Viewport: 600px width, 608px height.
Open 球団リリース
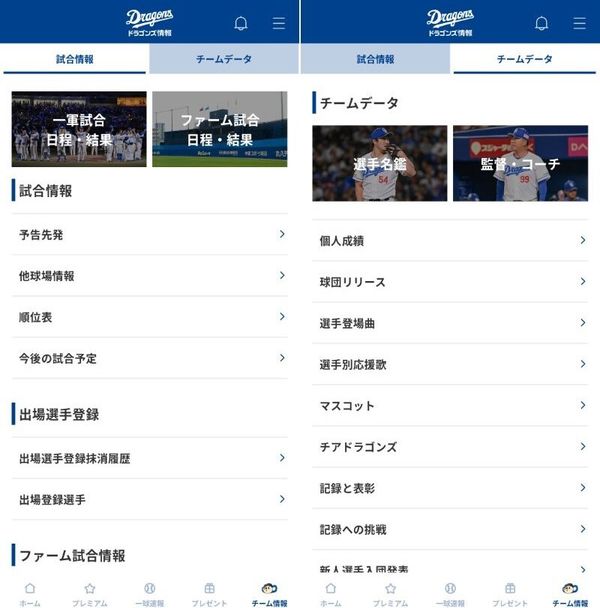pyautogui.click(x=450, y=282)
